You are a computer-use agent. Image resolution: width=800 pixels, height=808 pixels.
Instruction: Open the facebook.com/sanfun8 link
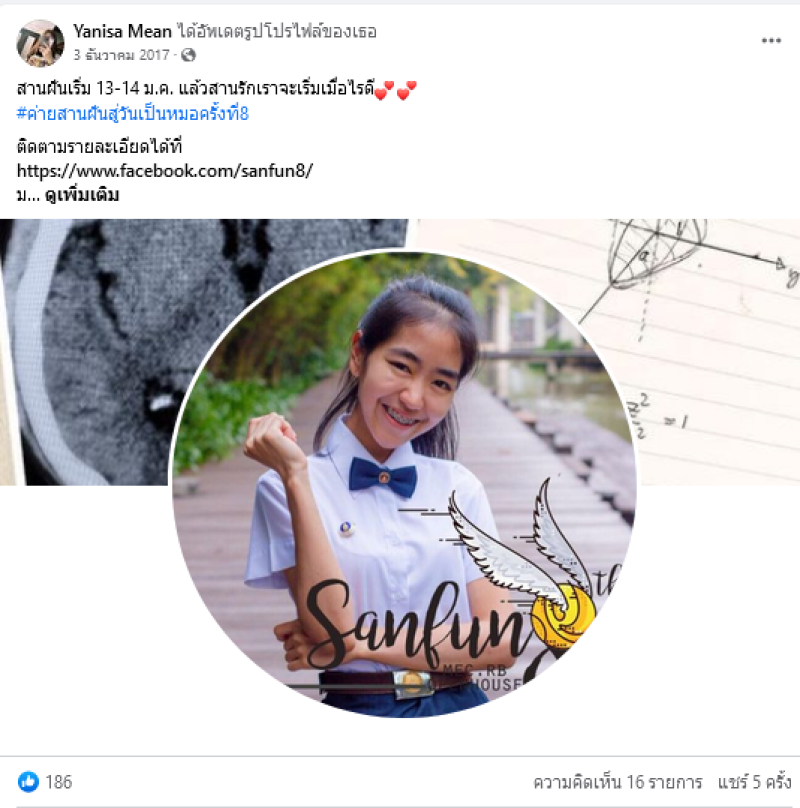pos(165,170)
